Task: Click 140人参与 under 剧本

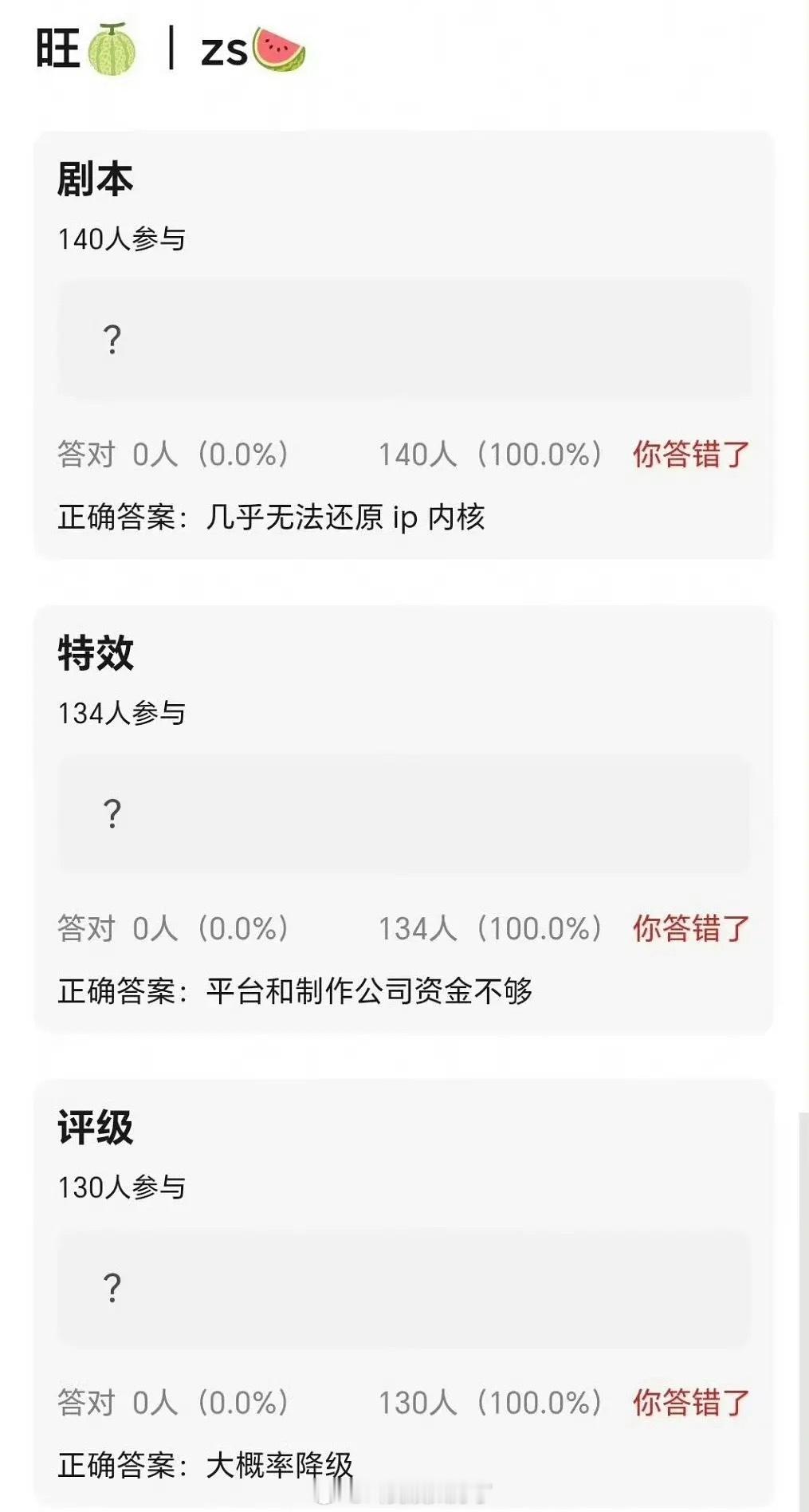Action: click(x=124, y=237)
